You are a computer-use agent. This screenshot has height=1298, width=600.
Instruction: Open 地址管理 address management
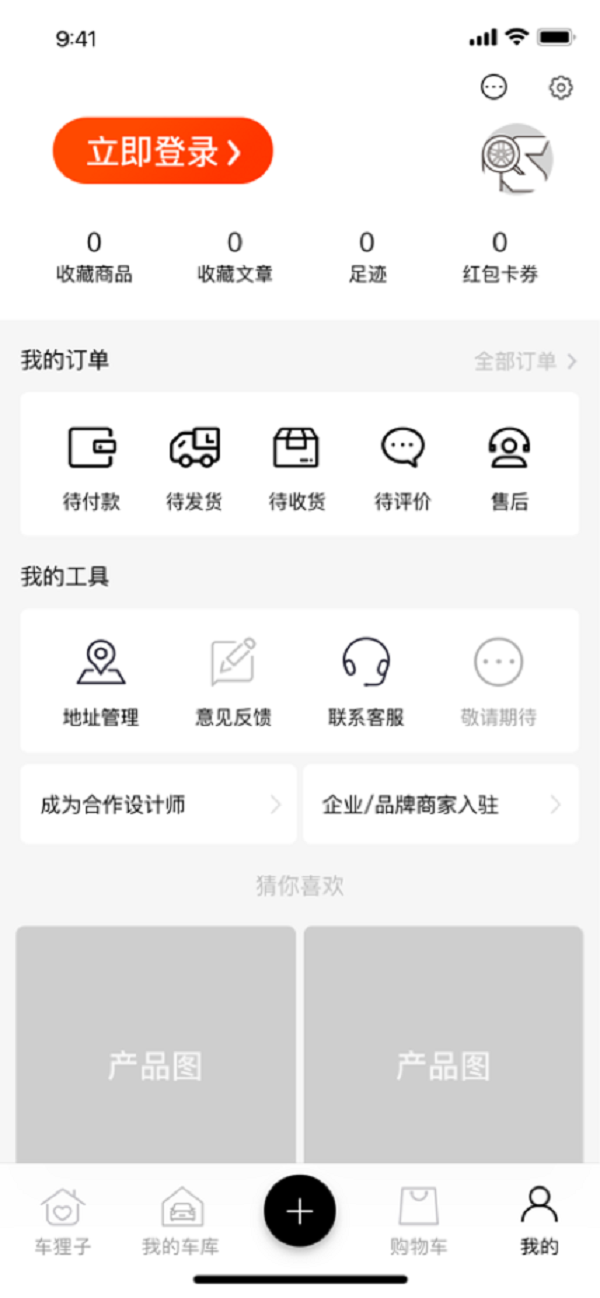pyautogui.click(x=101, y=680)
